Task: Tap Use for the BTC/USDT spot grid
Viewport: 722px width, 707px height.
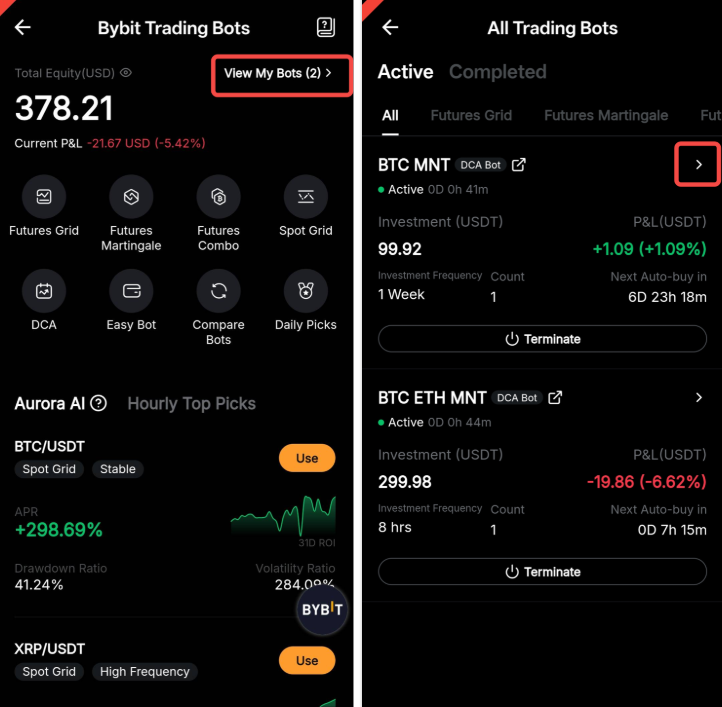Action: [x=307, y=458]
